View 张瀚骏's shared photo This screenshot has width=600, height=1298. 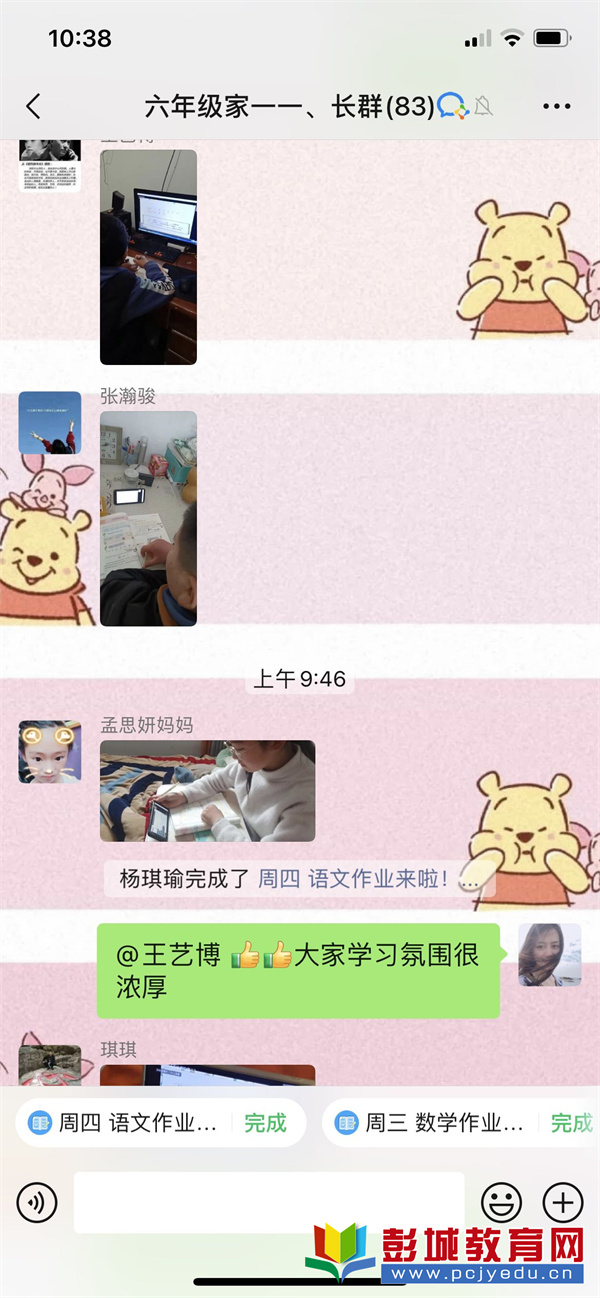click(x=148, y=518)
